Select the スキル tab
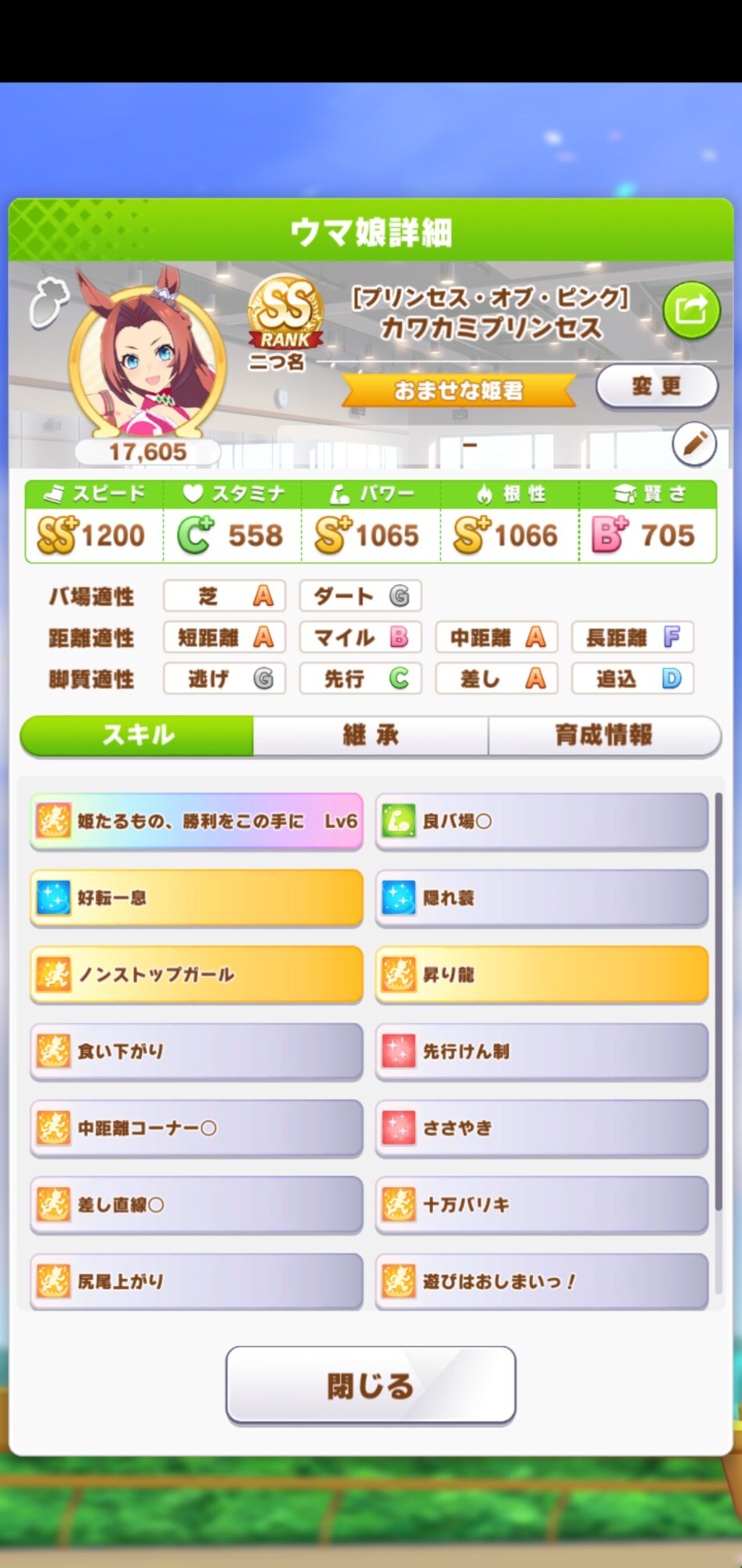 (x=138, y=735)
